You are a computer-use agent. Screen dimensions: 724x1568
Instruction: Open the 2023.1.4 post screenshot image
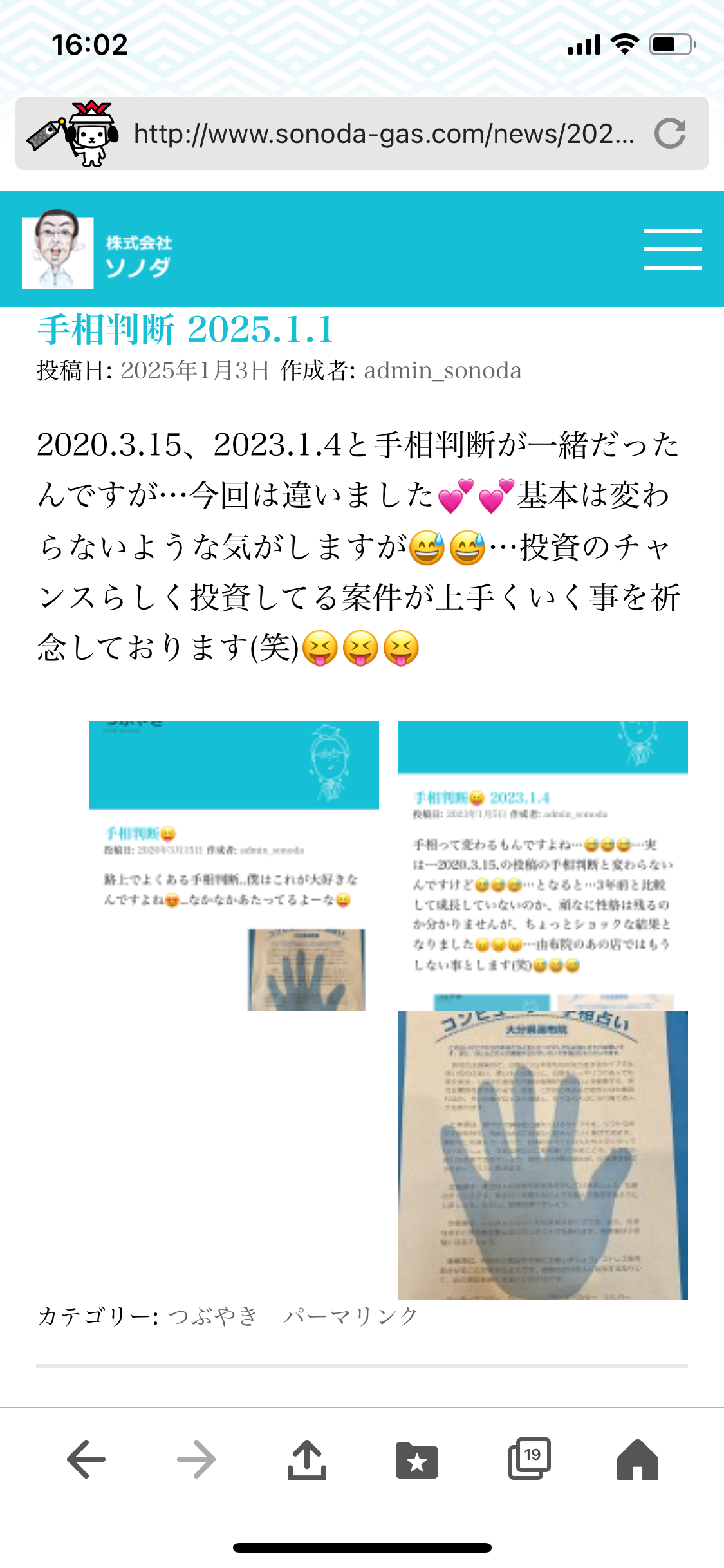point(543,866)
